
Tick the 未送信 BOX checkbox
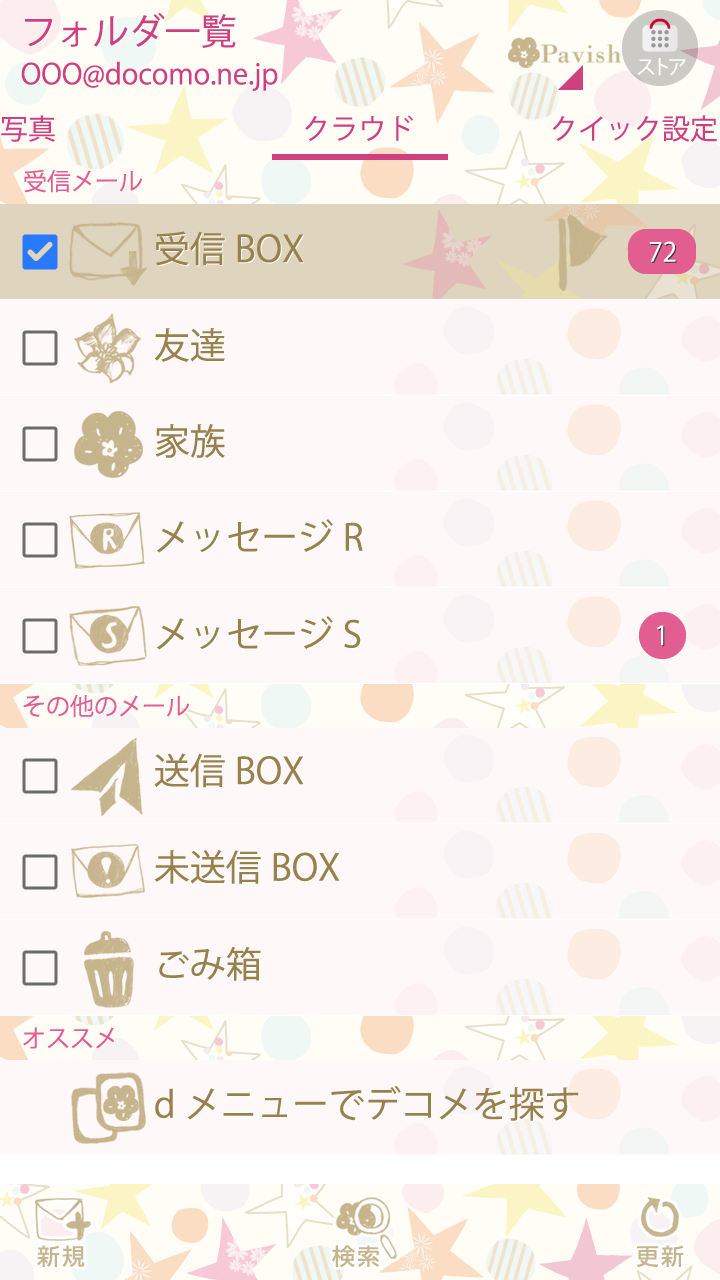click(40, 871)
